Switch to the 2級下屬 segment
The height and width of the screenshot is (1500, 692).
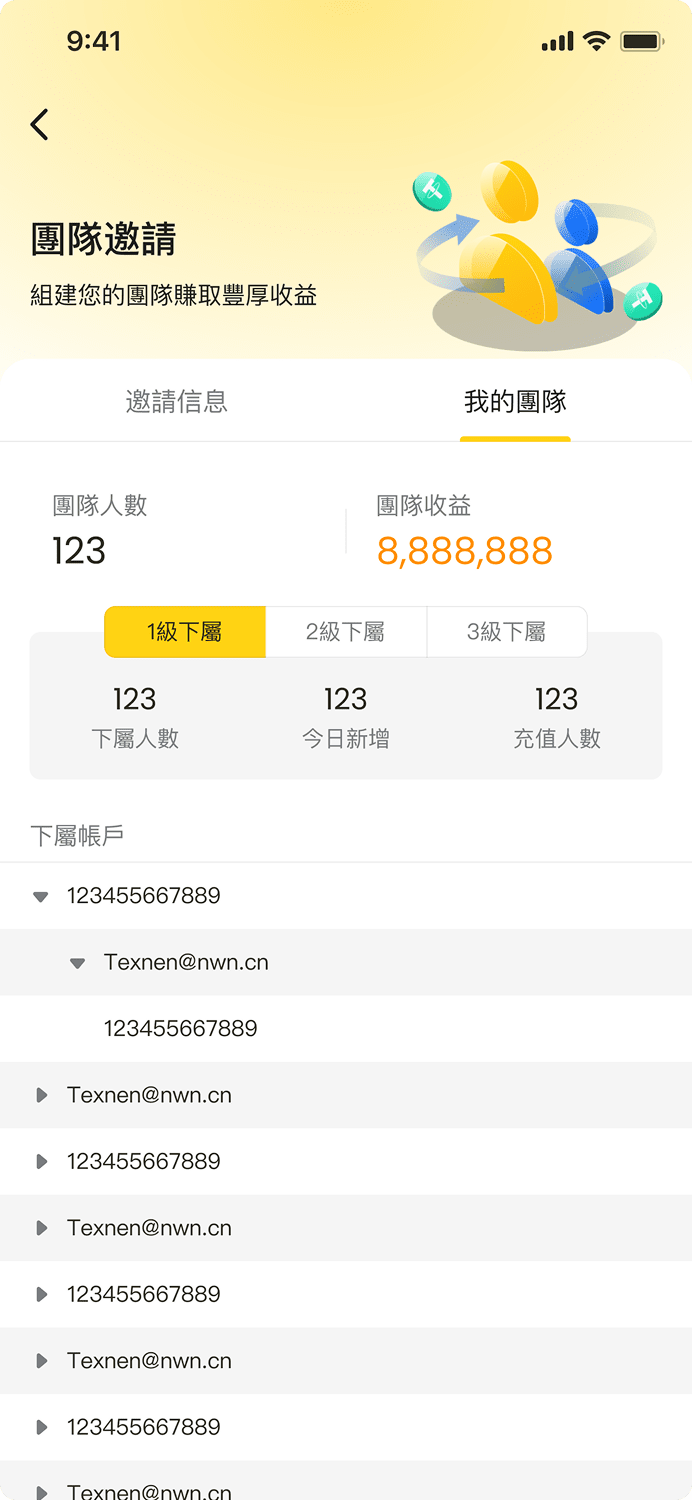tap(346, 632)
